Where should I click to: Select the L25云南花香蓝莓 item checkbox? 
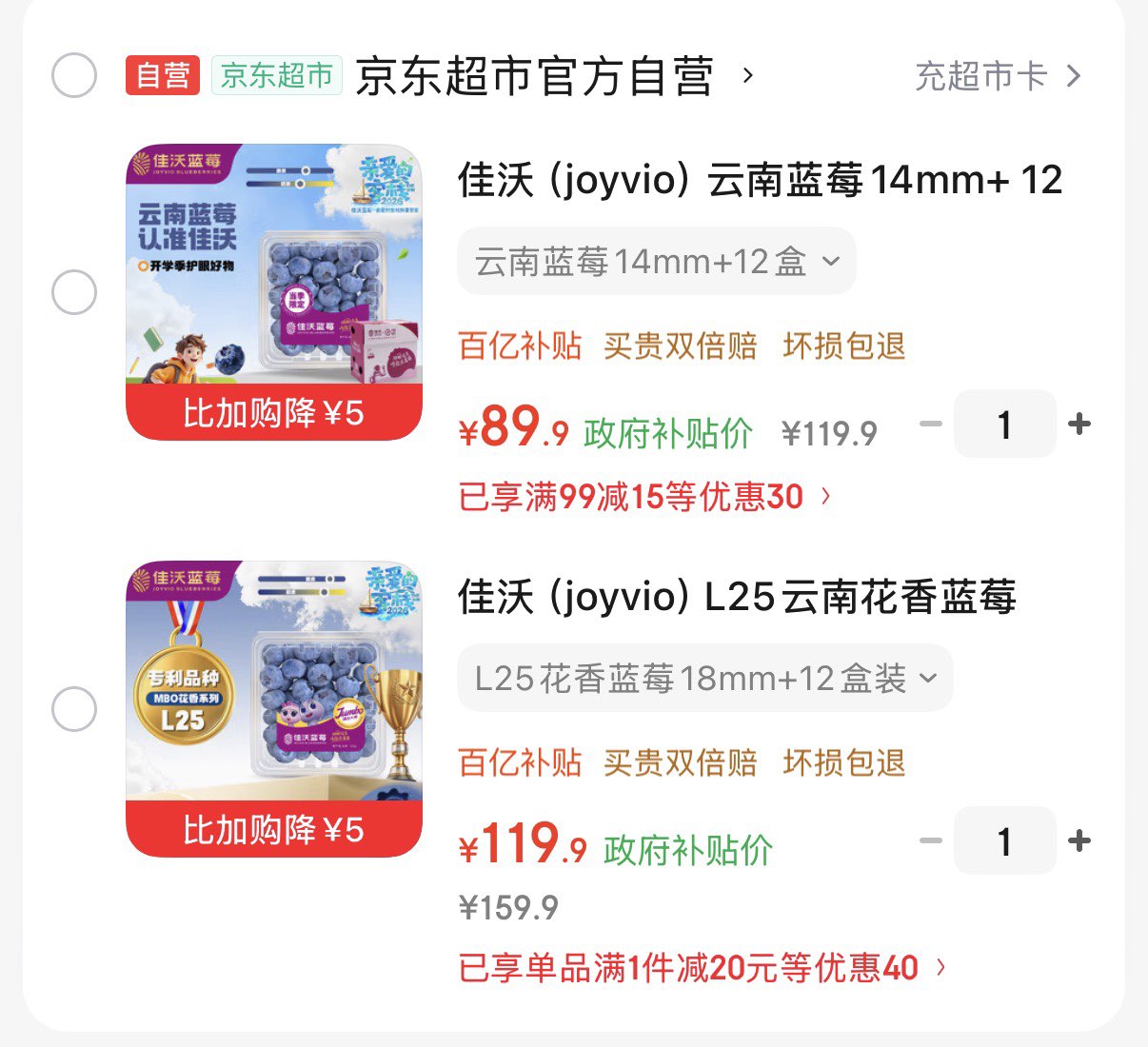click(x=74, y=709)
